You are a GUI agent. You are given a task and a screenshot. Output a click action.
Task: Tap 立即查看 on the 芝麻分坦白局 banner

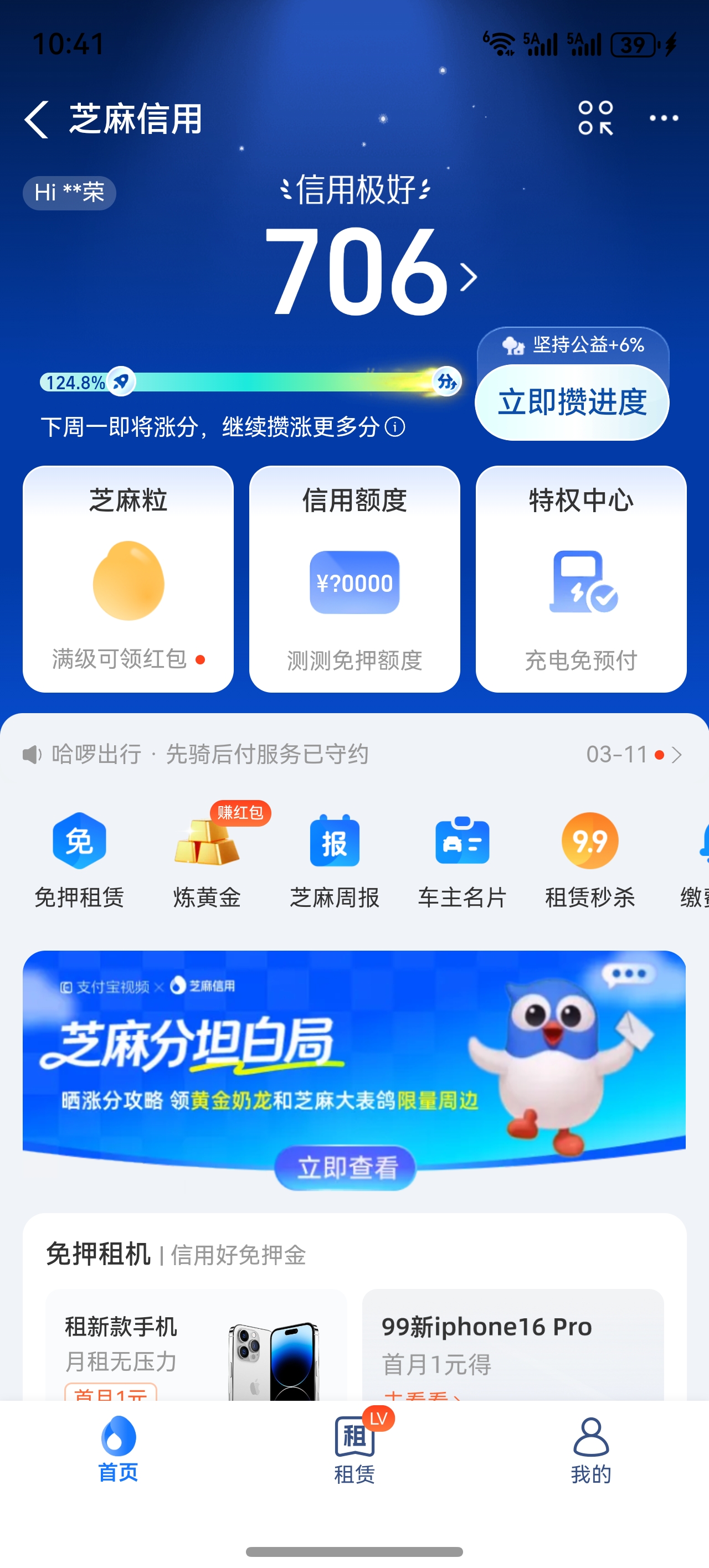click(346, 1168)
